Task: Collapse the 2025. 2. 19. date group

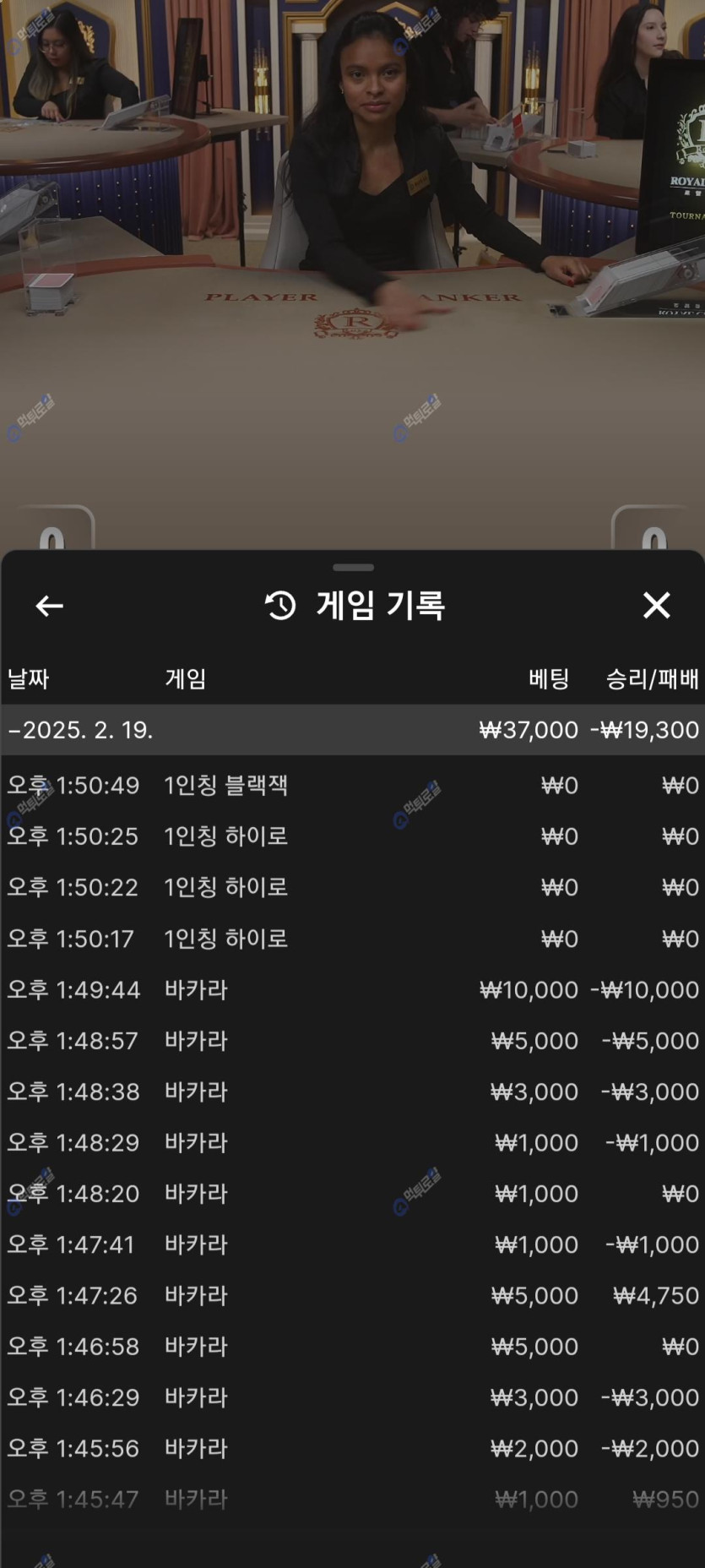Action: 80,730
